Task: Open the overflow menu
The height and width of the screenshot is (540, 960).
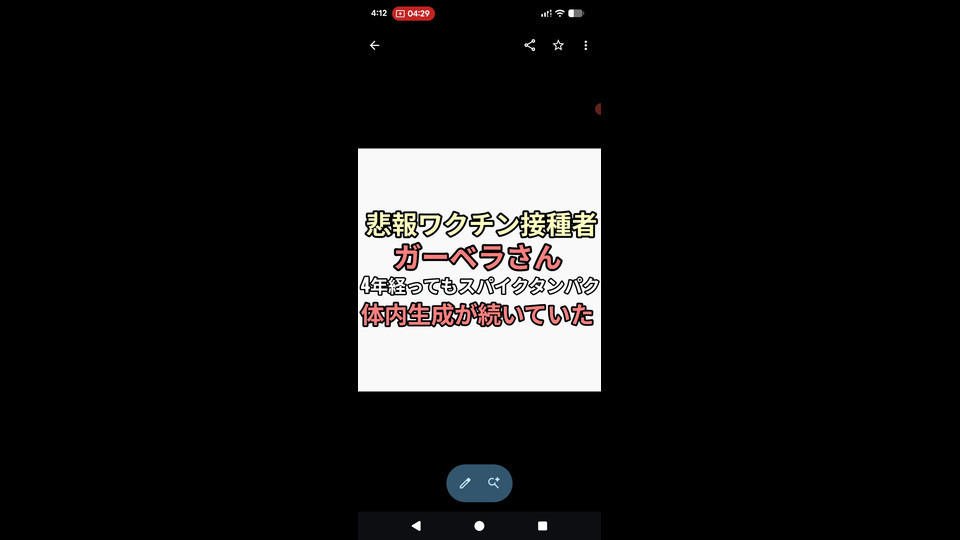Action: 586,45
